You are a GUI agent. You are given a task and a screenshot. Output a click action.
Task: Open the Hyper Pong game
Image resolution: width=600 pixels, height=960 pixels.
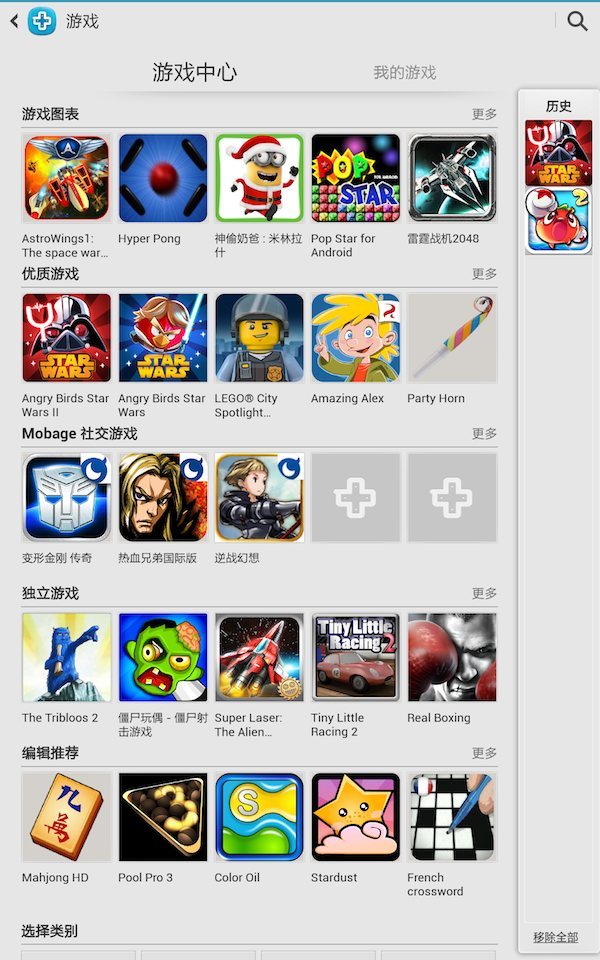click(163, 178)
